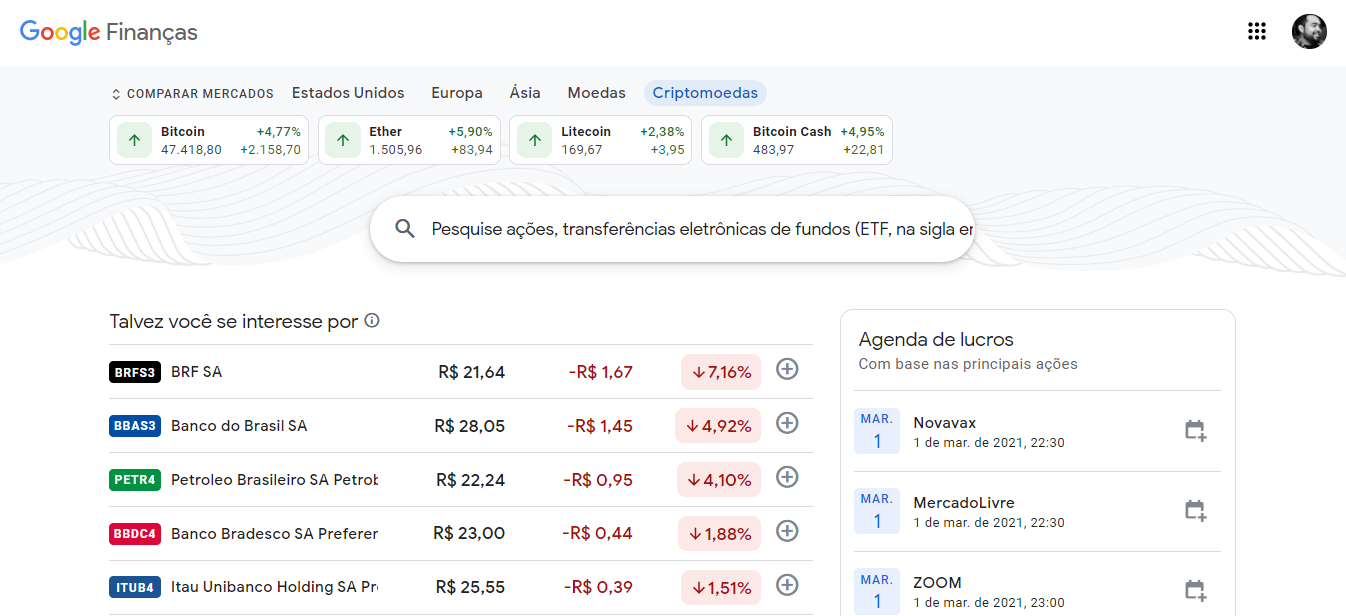The height and width of the screenshot is (616, 1346).
Task: Expand the Comparar Mercados selector
Action: point(192,94)
